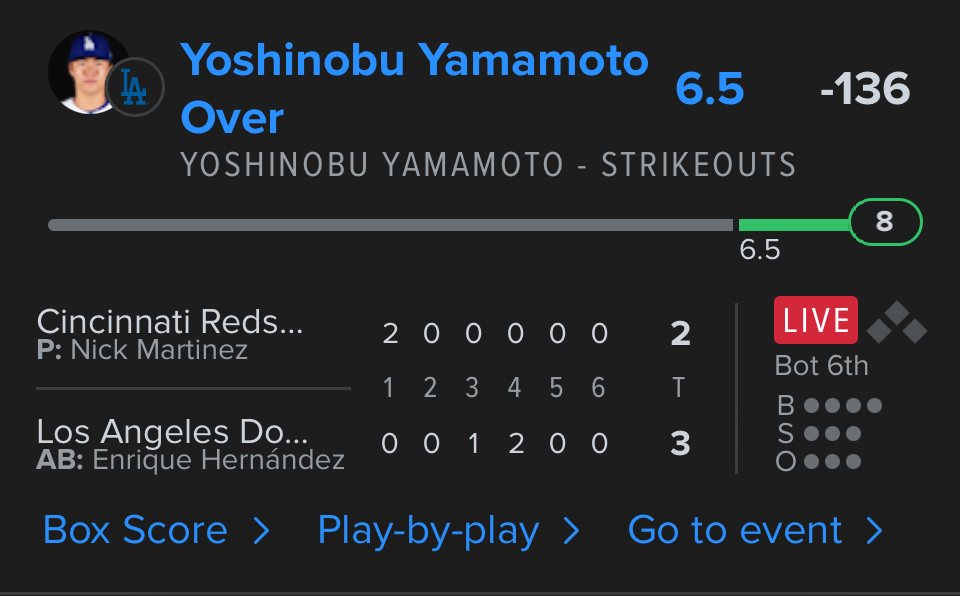Image resolution: width=960 pixels, height=596 pixels.
Task: View the Play-by-play details
Action: click(x=447, y=530)
